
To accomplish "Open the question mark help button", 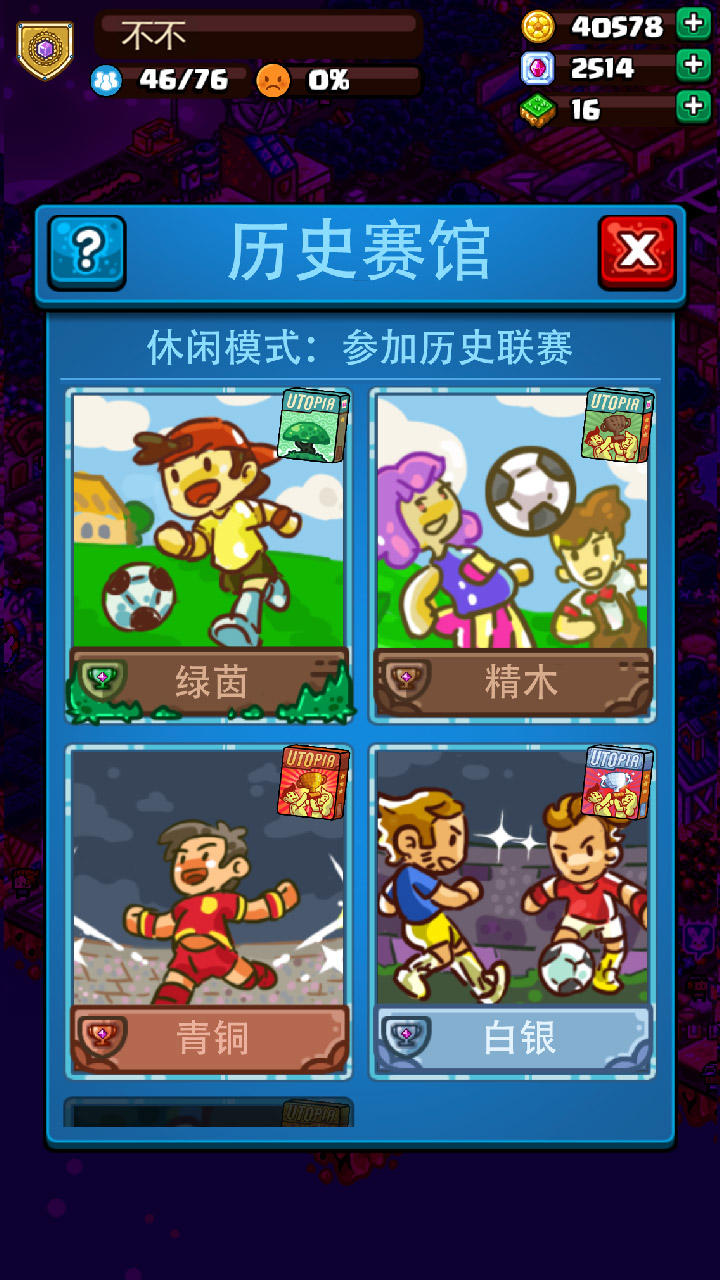I will point(87,252).
